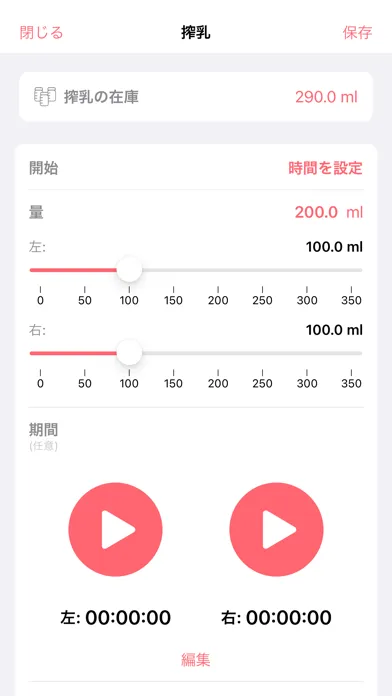Open the 搾乳の在庫 stock row
This screenshot has height=696, width=392.
coord(196,97)
